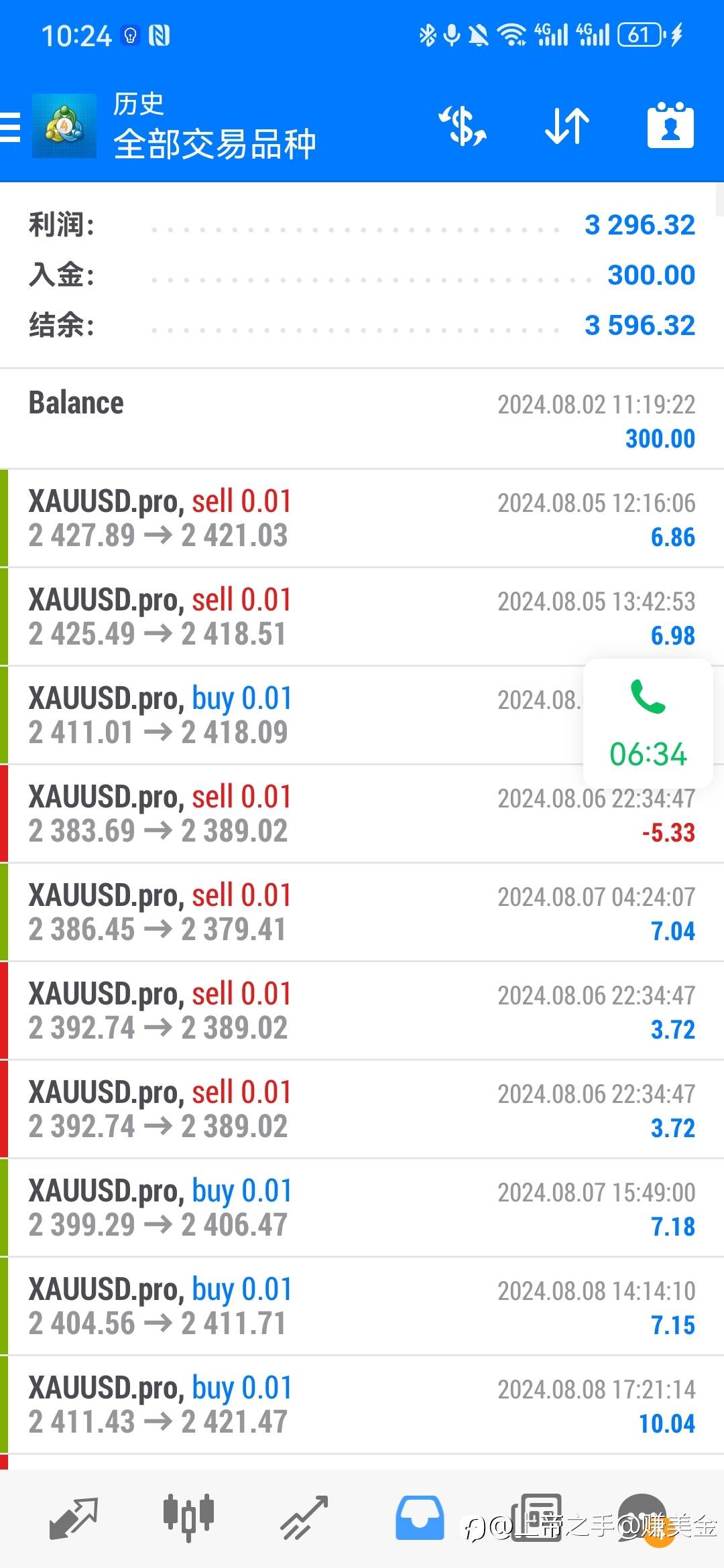
Task: Expand the sell trade with 7.04 profit
Action: click(362, 913)
